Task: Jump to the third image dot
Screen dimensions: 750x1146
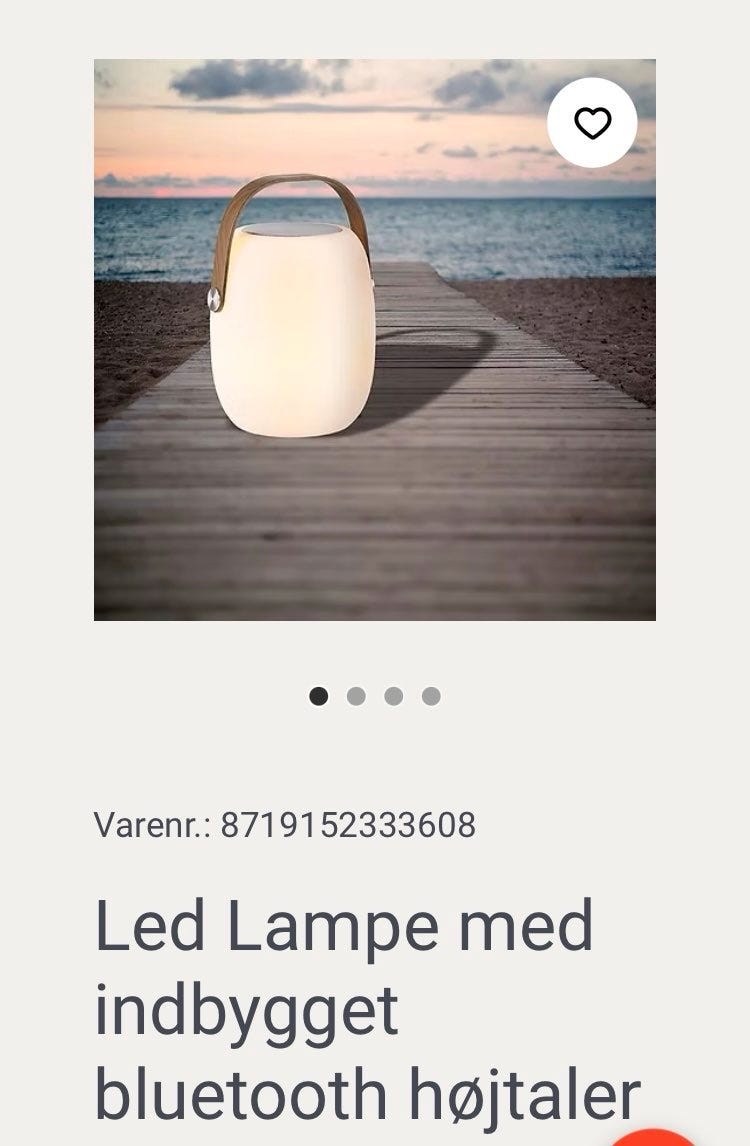Action: click(x=394, y=696)
